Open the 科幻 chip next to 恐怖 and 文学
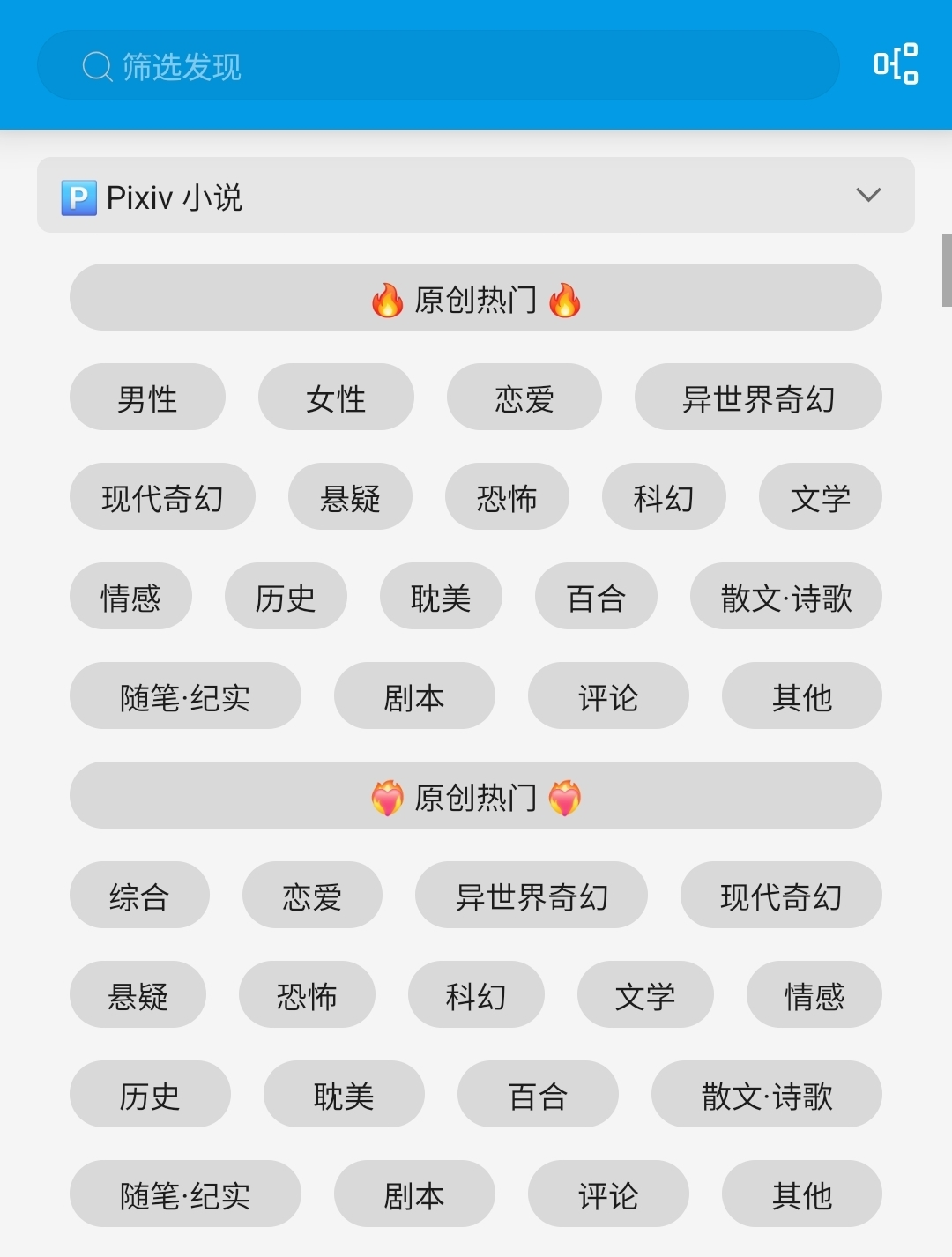 664,497
